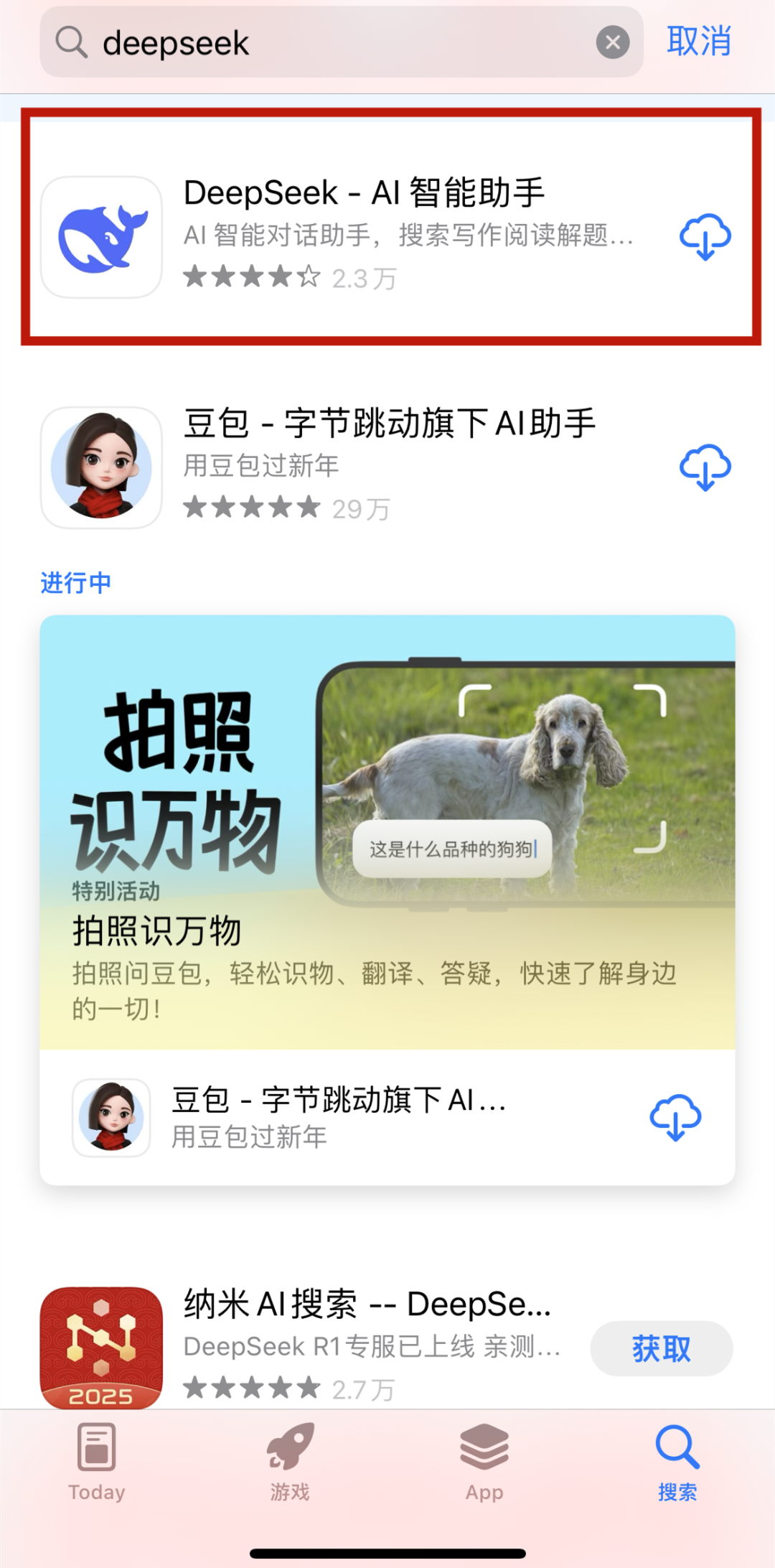Viewport: 775px width, 1568px height.
Task: Tap 获取 for 纳米 AI 搜索
Action: tap(661, 1348)
